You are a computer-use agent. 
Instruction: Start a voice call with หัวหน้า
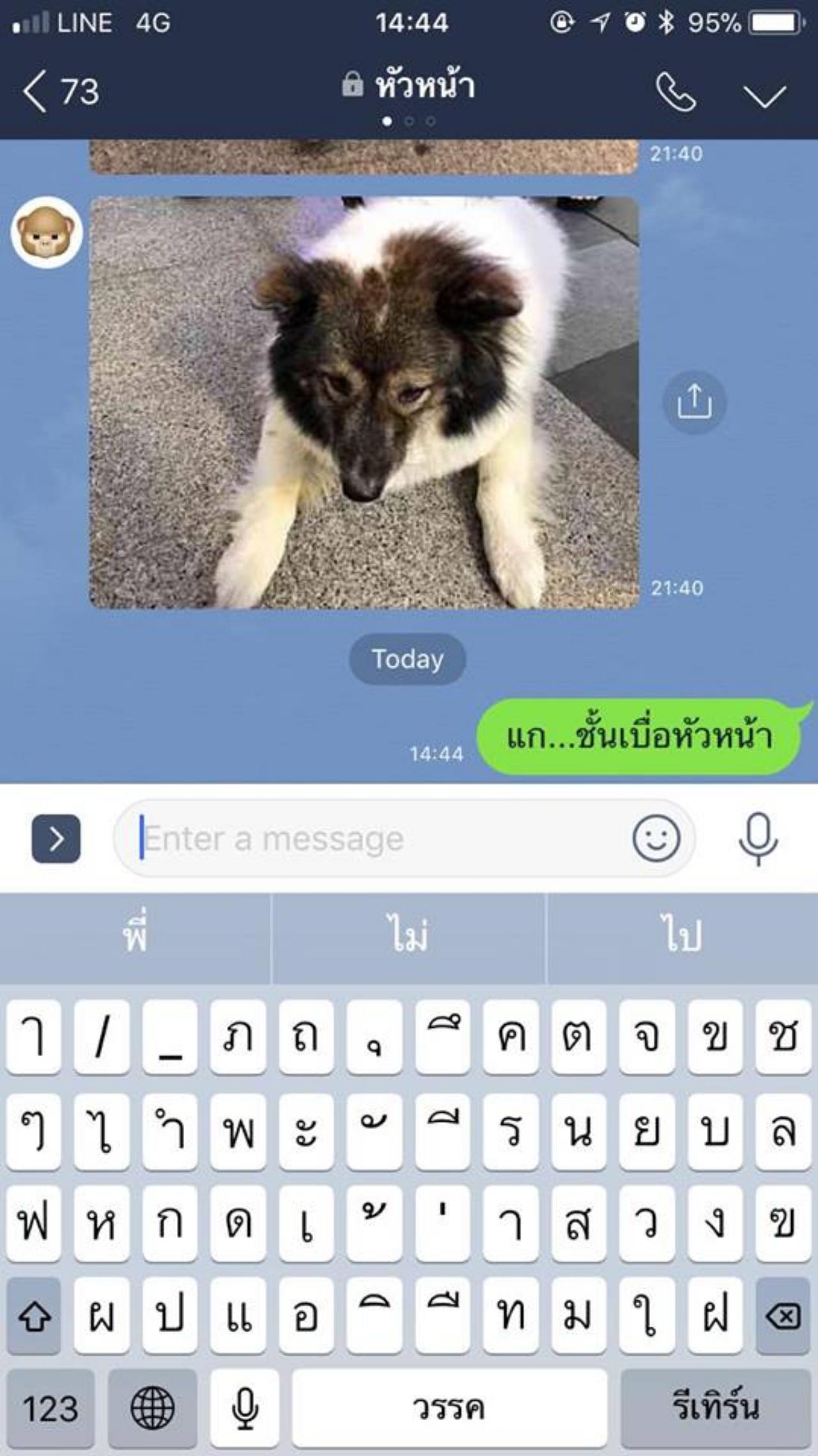click(x=675, y=93)
